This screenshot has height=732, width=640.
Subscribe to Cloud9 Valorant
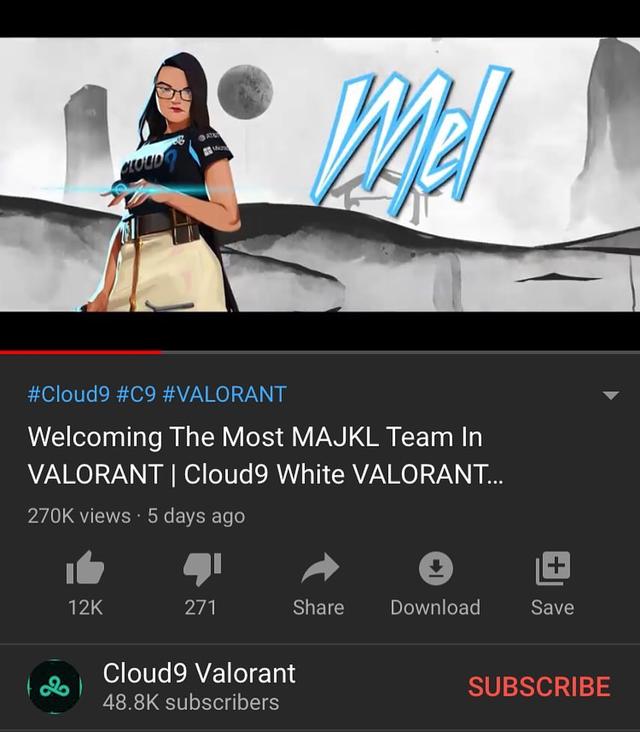pos(538,687)
